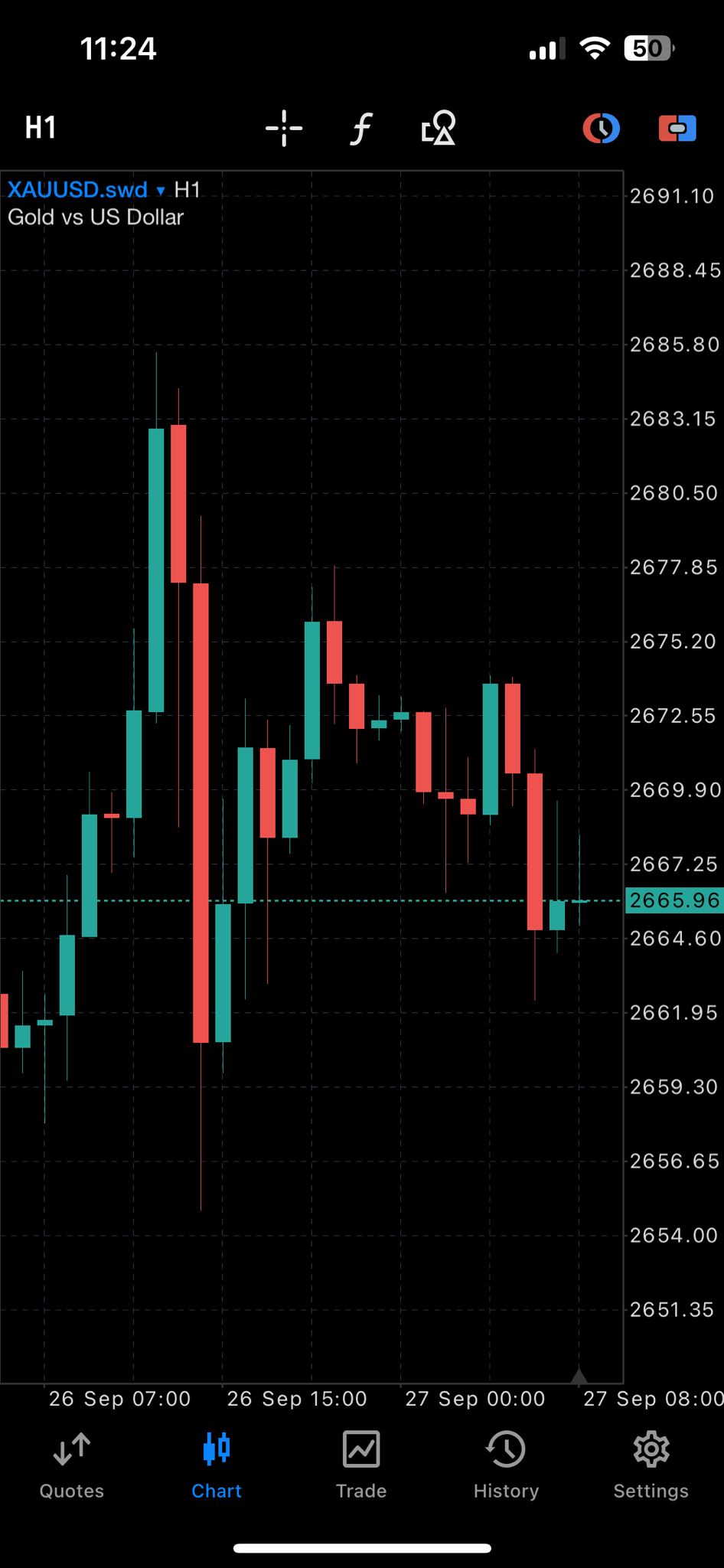Image resolution: width=724 pixels, height=1568 pixels.
Task: Open the History tab
Action: [x=506, y=1465]
